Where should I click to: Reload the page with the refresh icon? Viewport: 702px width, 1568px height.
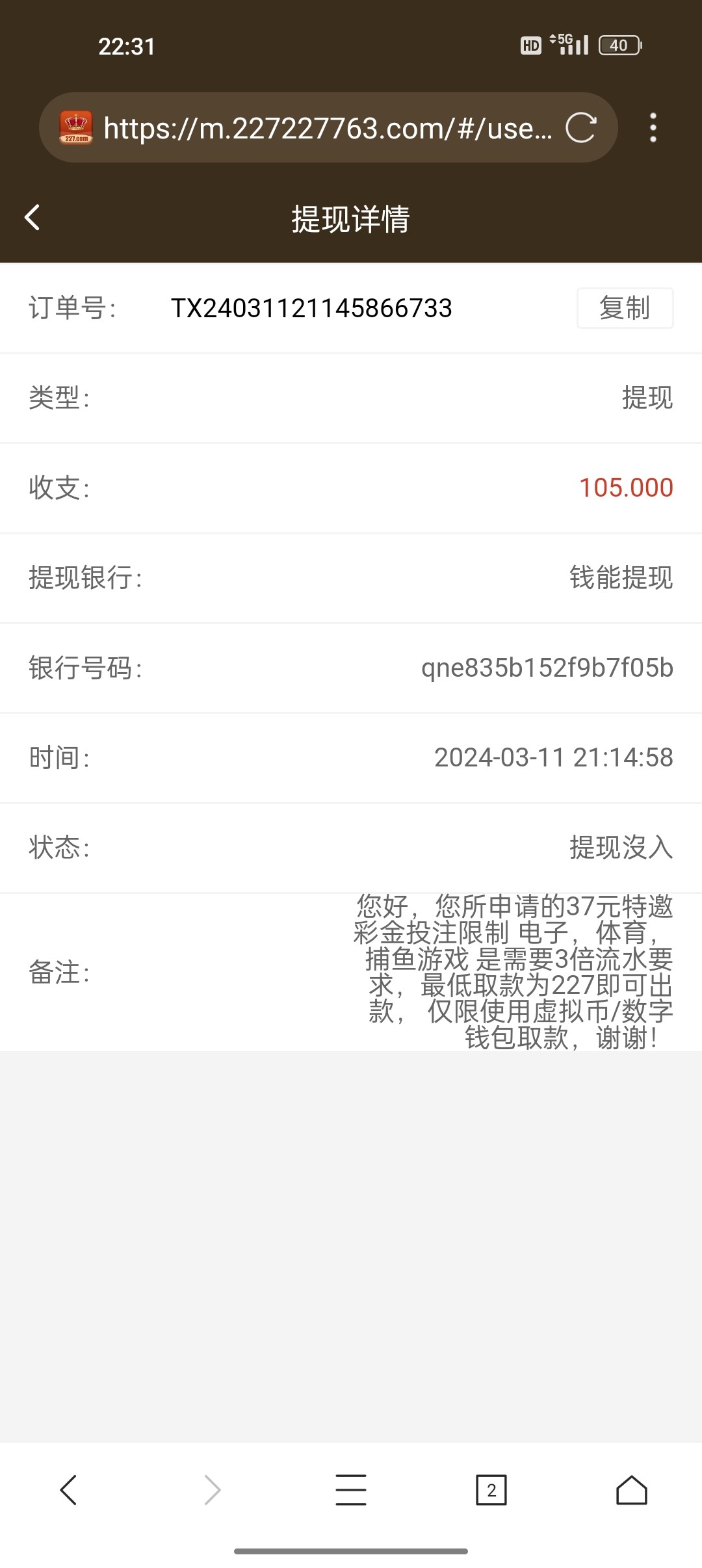point(580,127)
